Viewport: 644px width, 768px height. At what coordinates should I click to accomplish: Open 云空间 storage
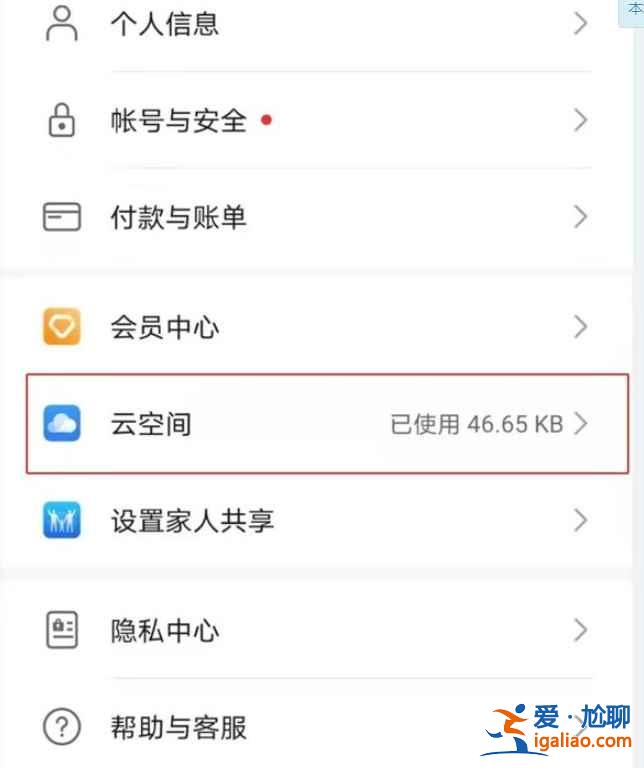[151, 424]
